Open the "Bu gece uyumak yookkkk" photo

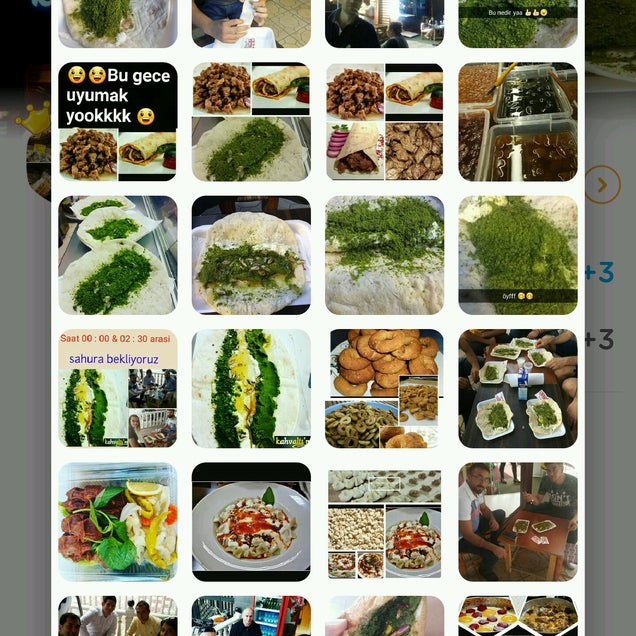[118, 122]
